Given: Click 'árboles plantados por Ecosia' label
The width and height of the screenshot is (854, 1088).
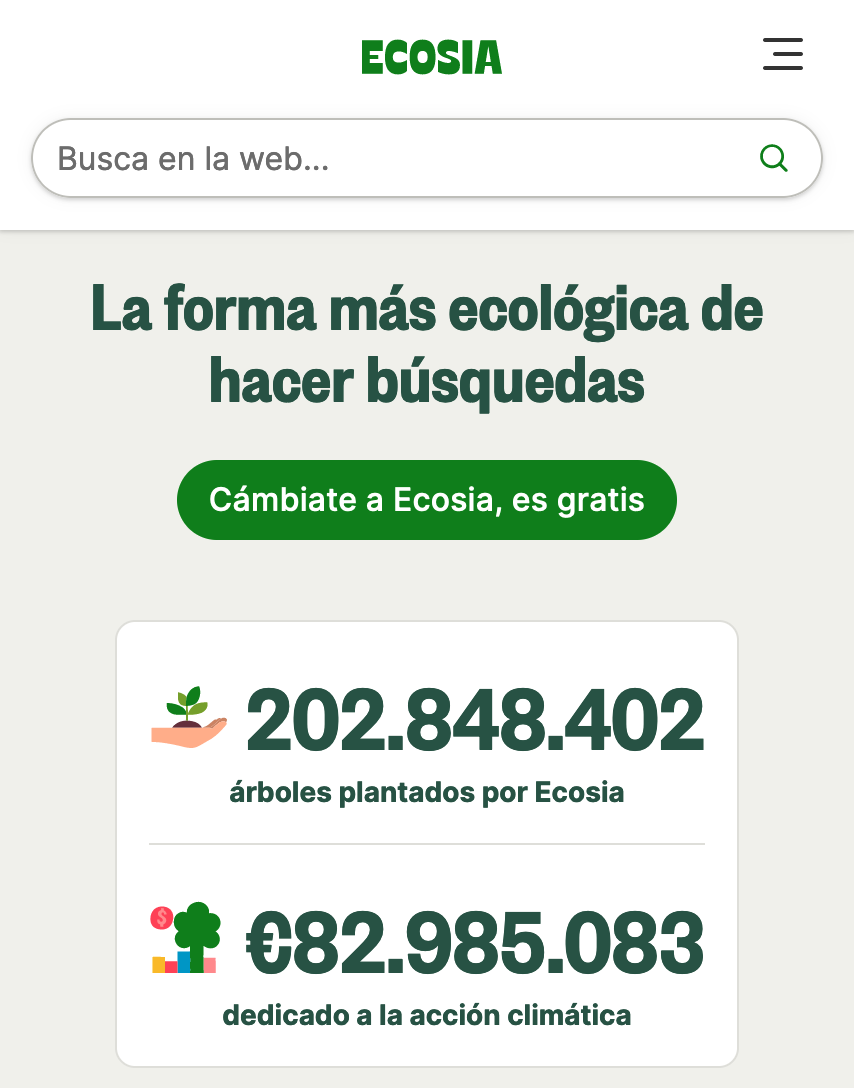Looking at the screenshot, I should (428, 792).
